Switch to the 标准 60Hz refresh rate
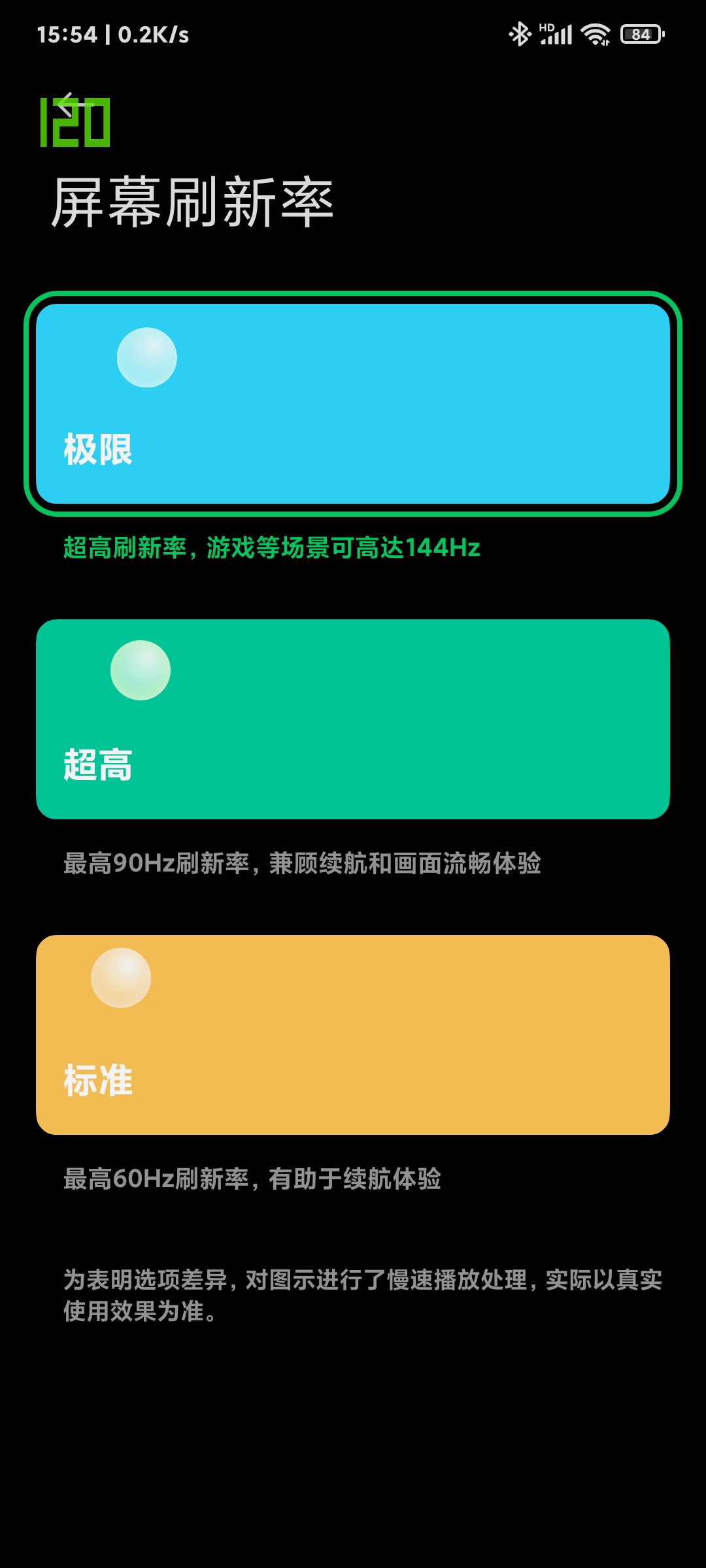Screen dimensions: 706x1568 (353, 1035)
